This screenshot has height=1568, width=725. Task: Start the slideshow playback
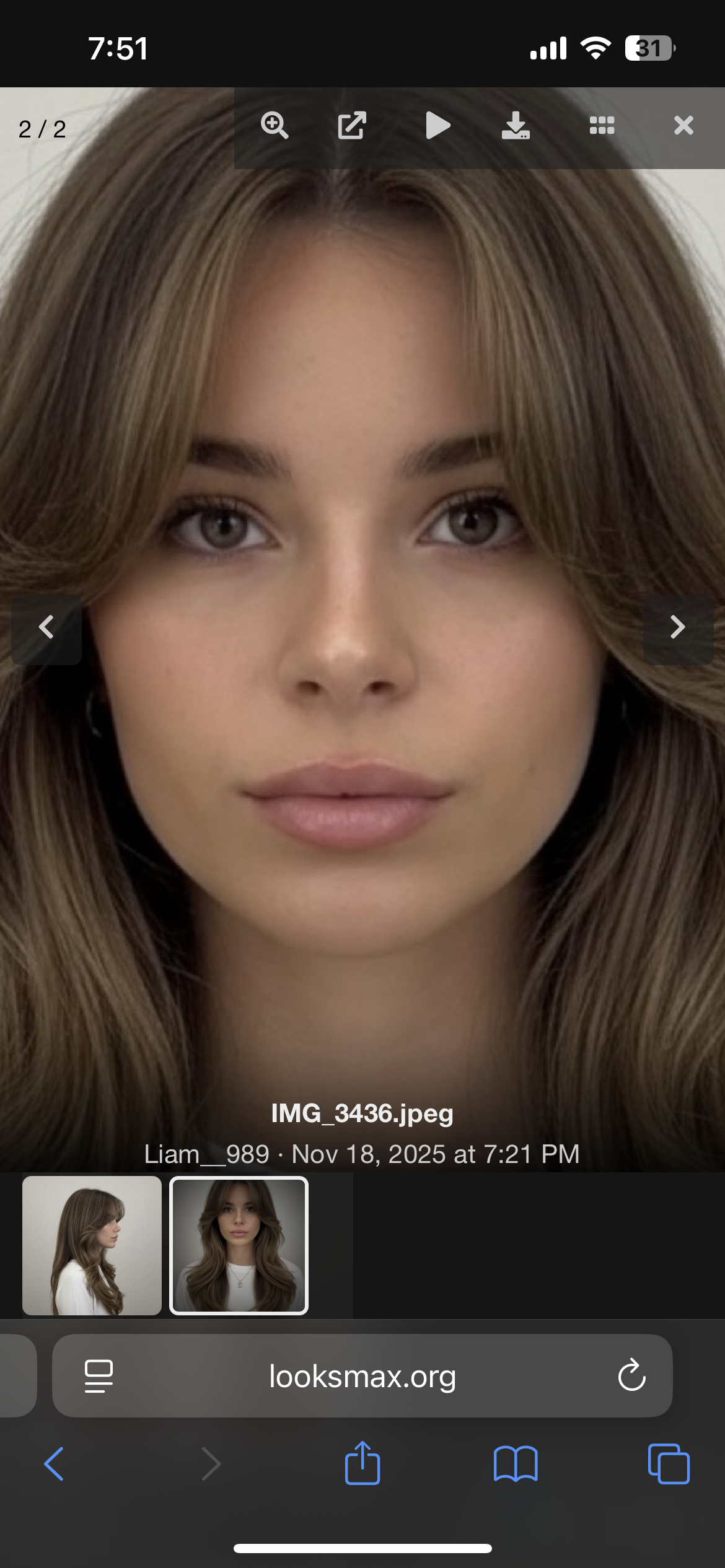[x=437, y=126]
